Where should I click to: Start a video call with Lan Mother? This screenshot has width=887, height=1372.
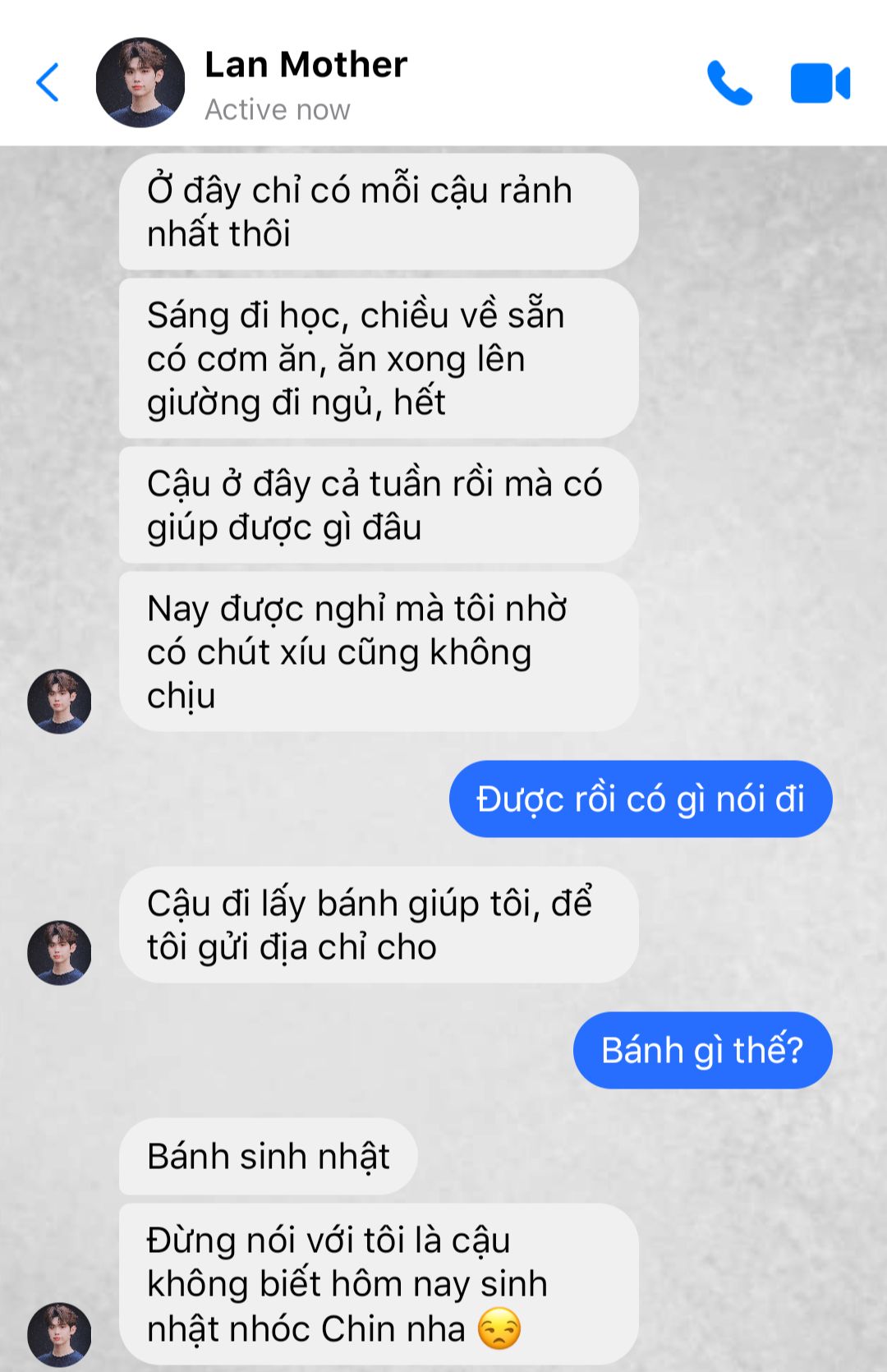coord(820,83)
